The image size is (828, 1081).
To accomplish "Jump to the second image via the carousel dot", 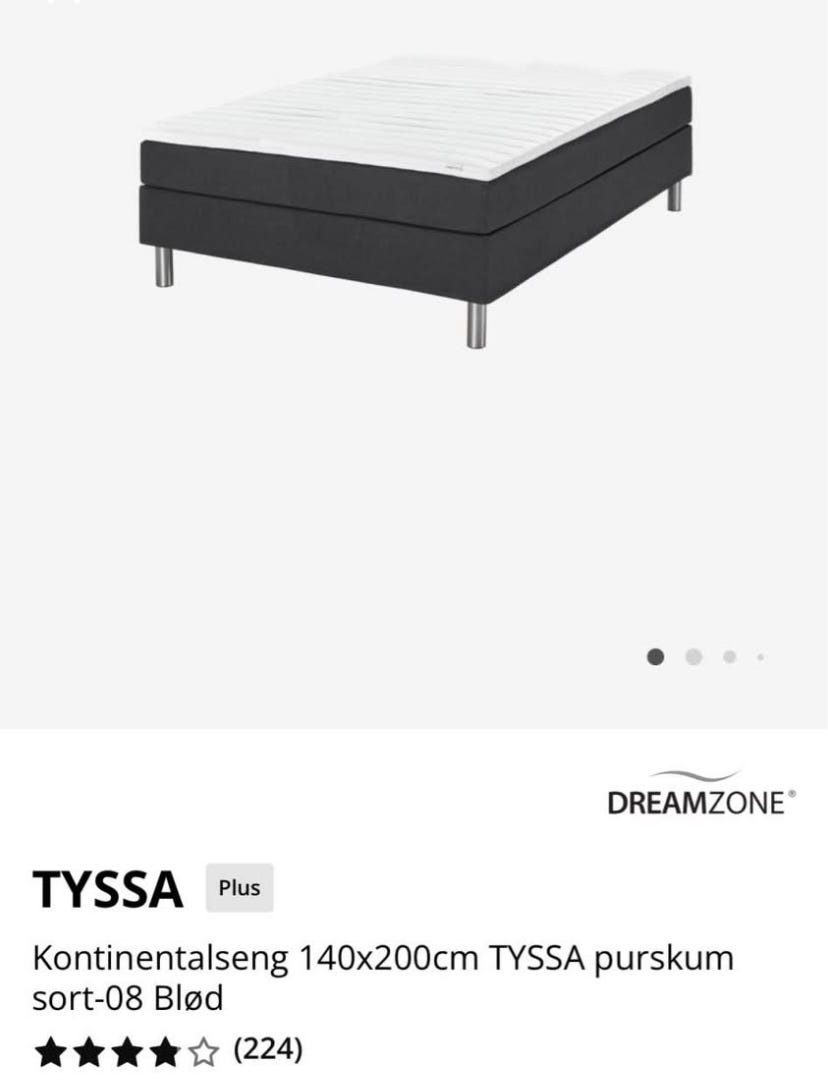I will pos(693,657).
